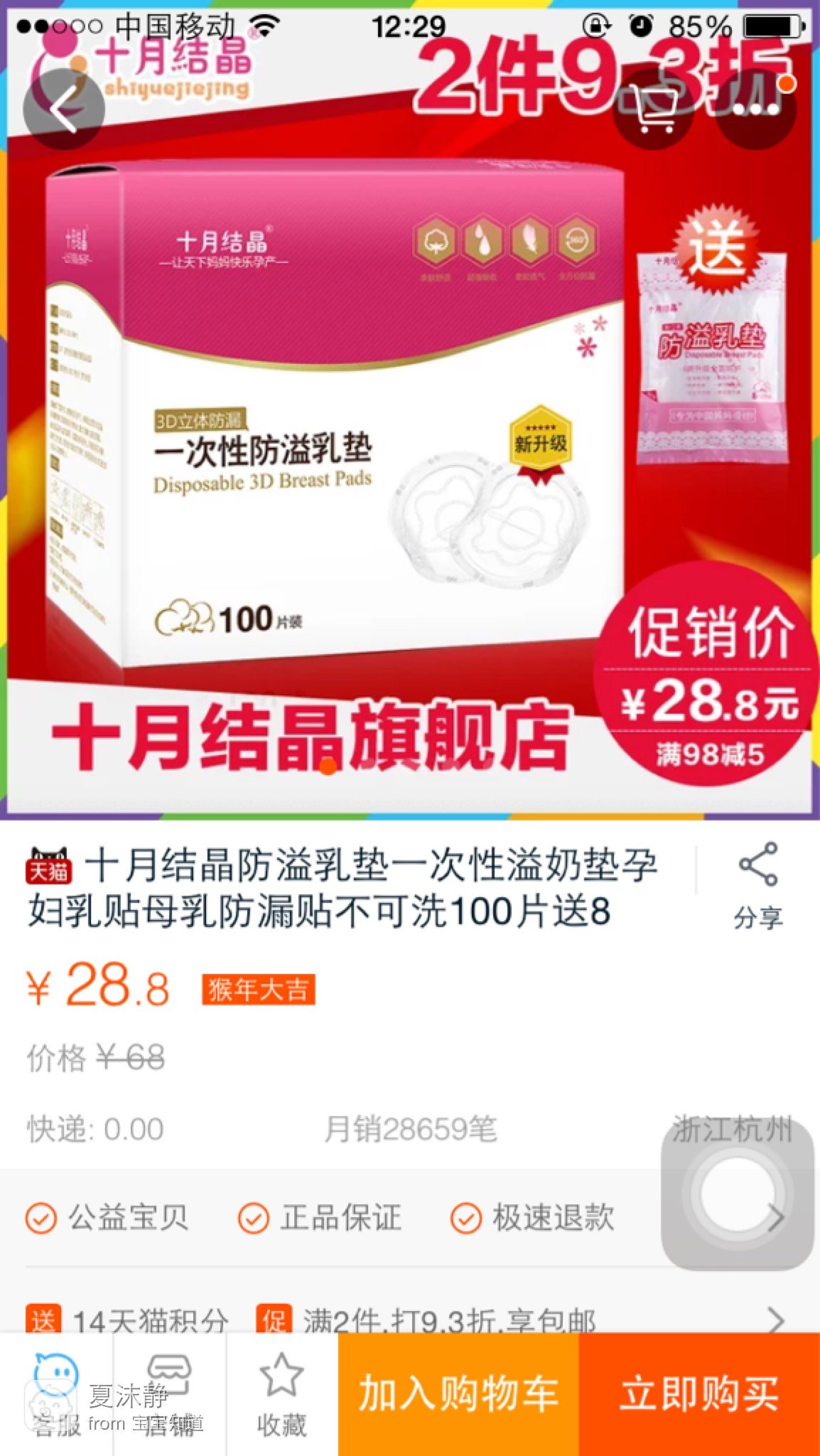Expand the service guarantees row 公益宝贝

[x=410, y=1218]
